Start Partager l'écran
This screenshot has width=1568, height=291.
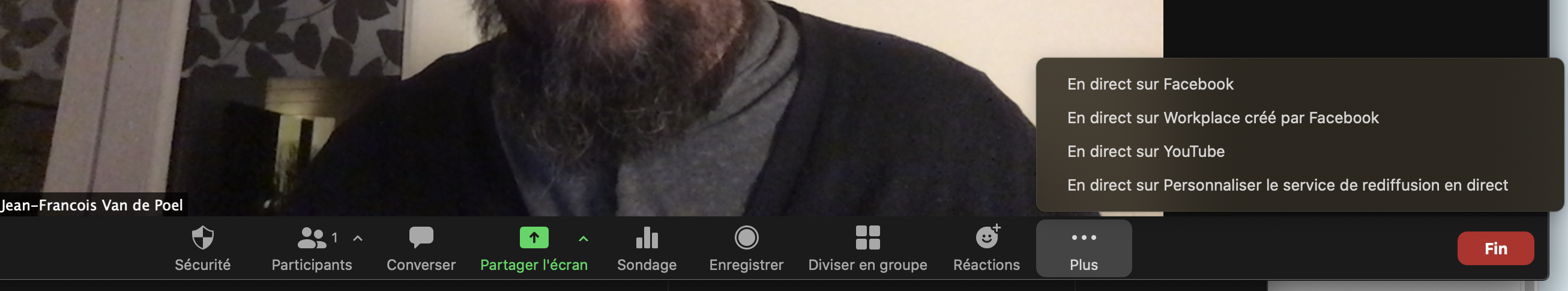(533, 248)
